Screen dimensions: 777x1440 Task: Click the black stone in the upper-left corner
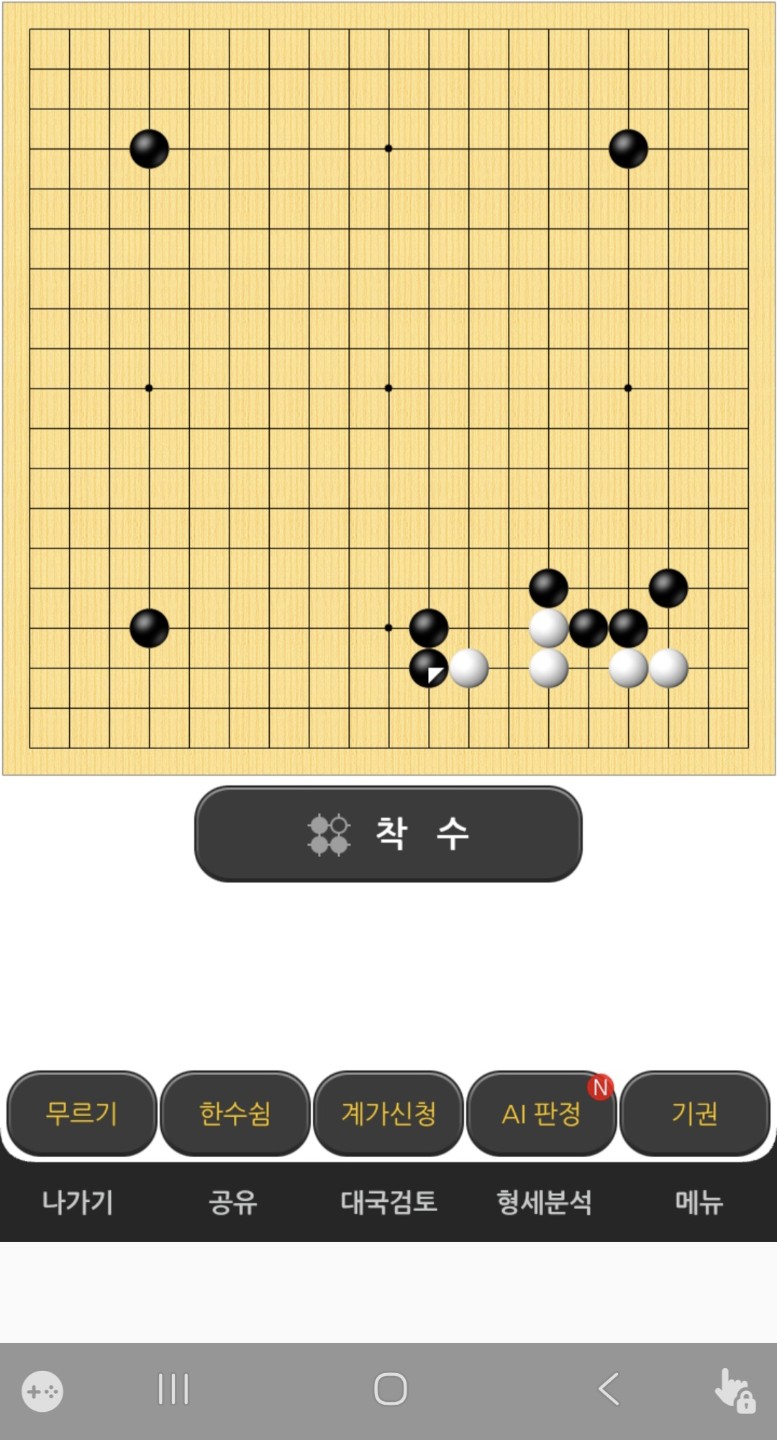[147, 149]
